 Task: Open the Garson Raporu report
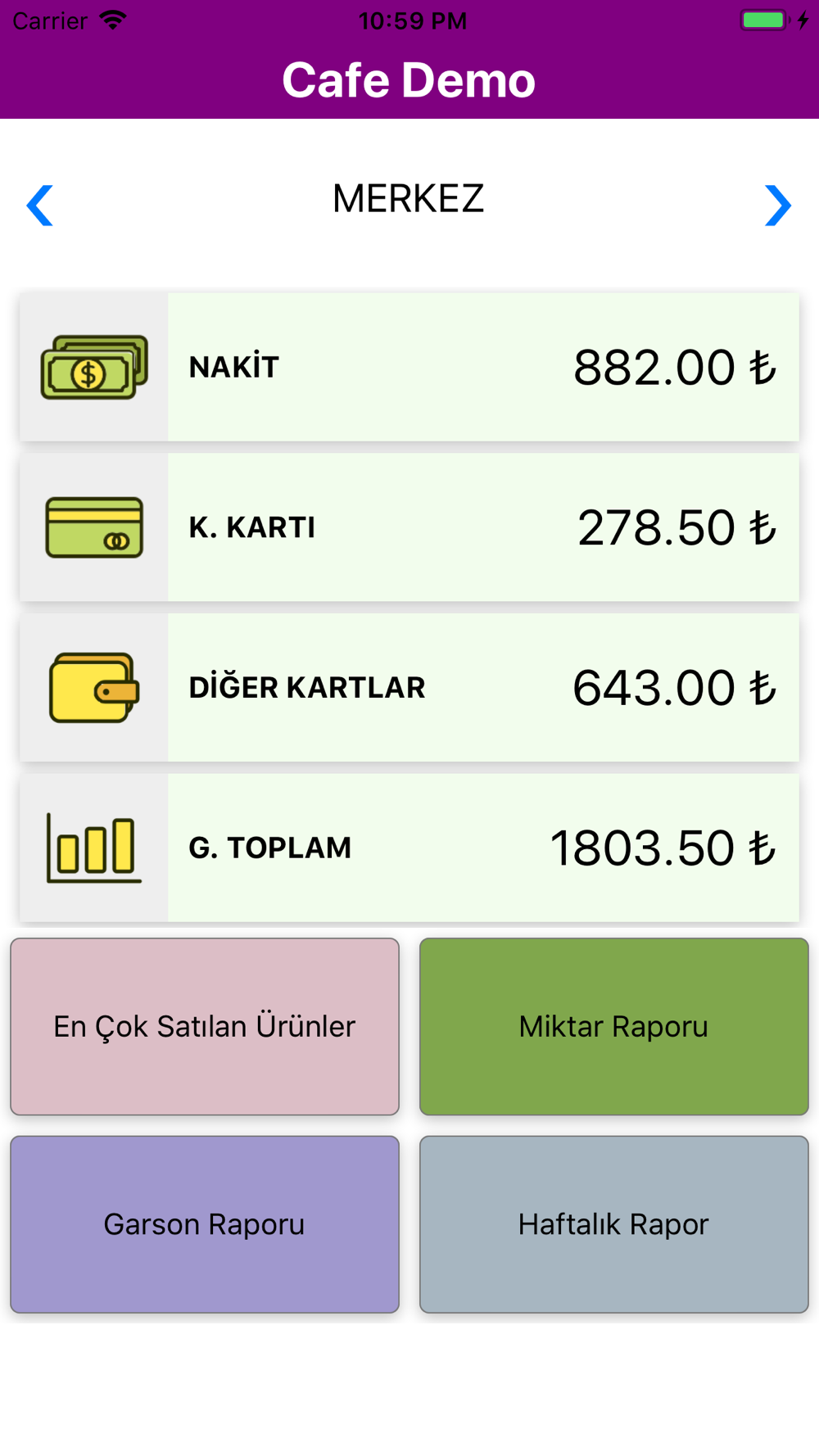(x=205, y=1224)
